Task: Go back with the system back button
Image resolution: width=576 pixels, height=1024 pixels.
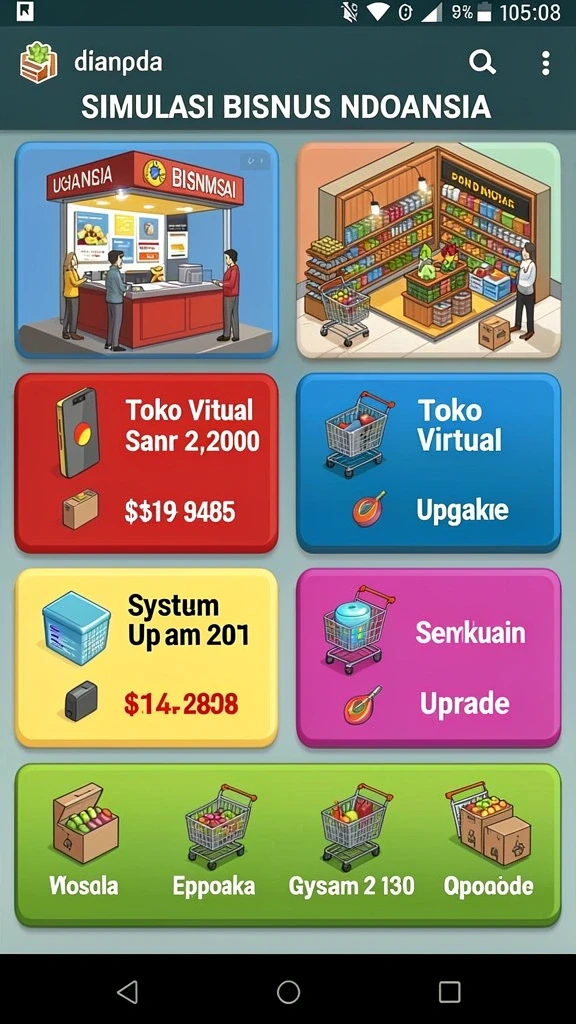Action: pyautogui.click(x=127, y=992)
